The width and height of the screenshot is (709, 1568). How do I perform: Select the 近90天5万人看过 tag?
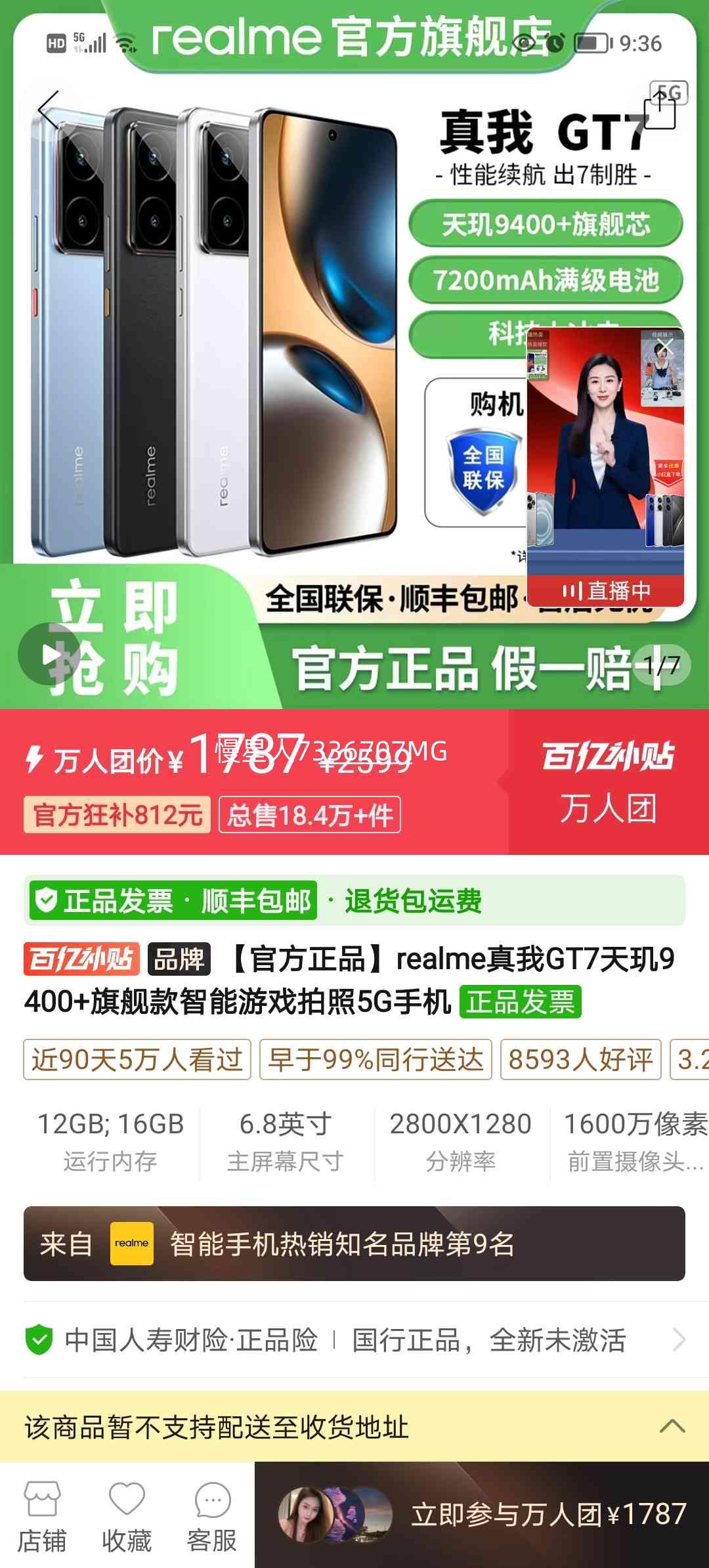pos(138,1060)
